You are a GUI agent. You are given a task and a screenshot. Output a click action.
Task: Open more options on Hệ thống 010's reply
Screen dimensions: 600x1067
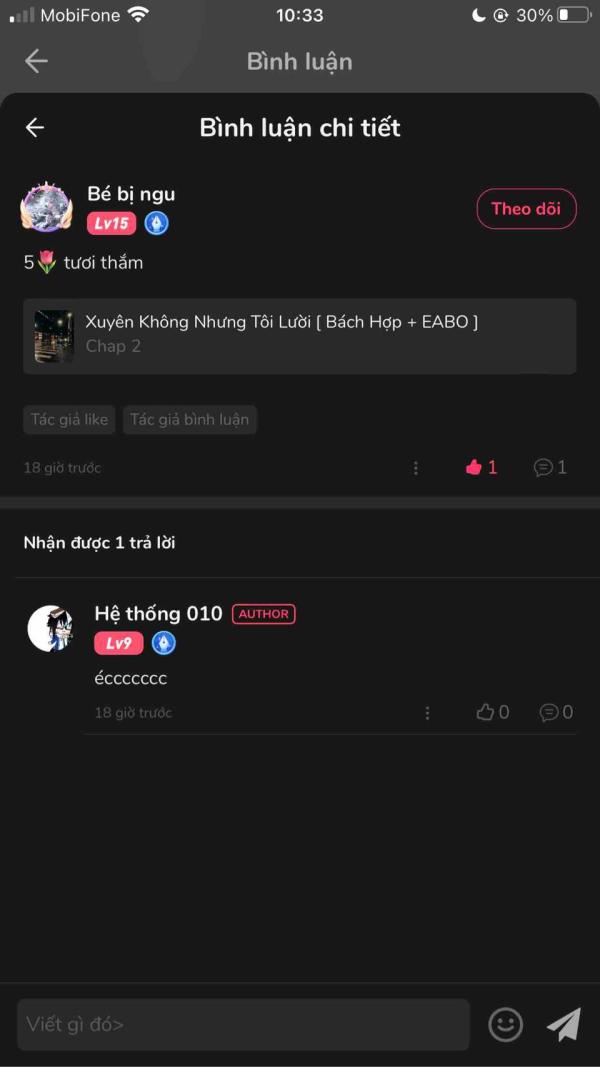[x=427, y=712]
